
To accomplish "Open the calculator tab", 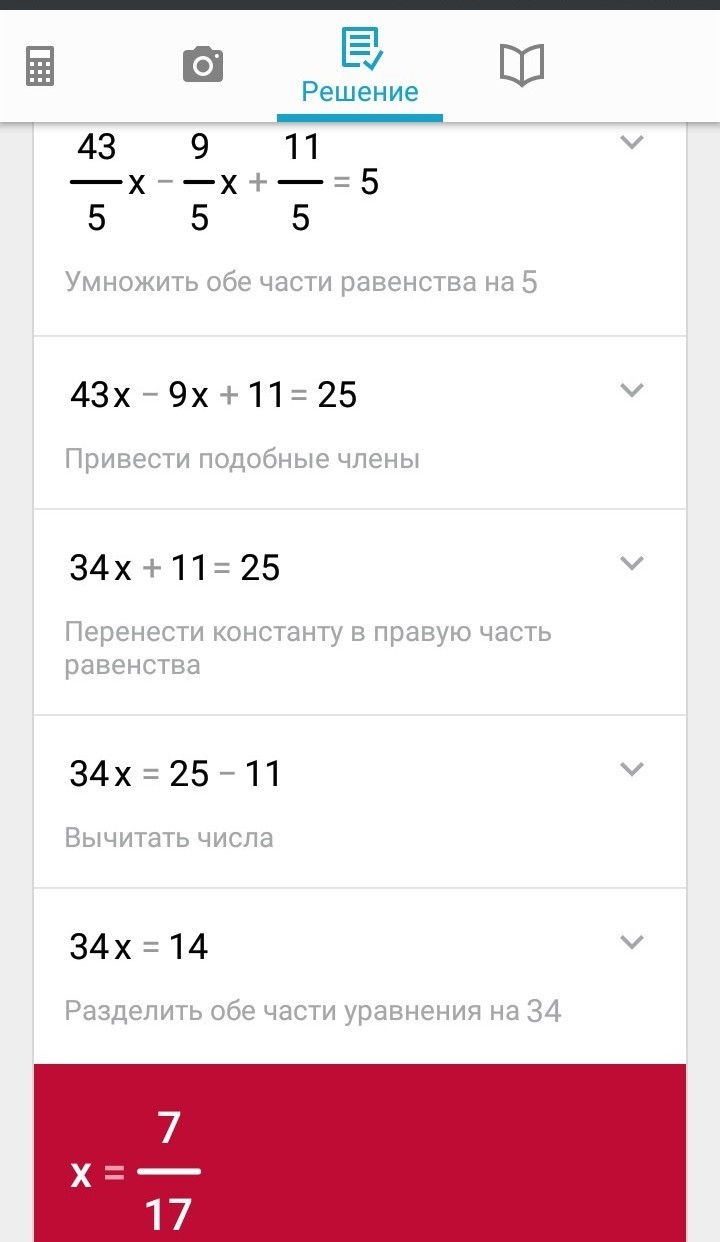I will [40, 67].
